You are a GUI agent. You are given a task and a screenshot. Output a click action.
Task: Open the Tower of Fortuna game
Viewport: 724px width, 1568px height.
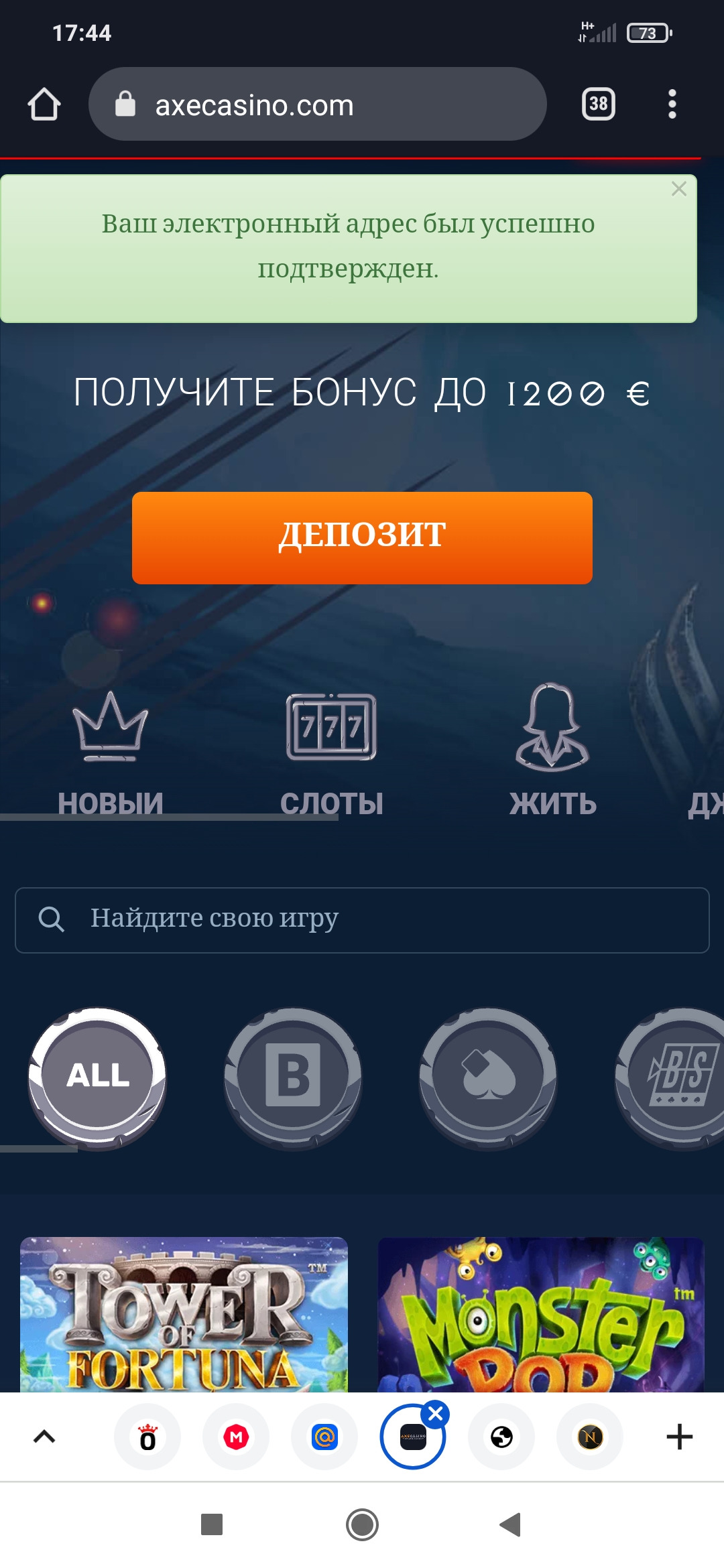tap(184, 1313)
